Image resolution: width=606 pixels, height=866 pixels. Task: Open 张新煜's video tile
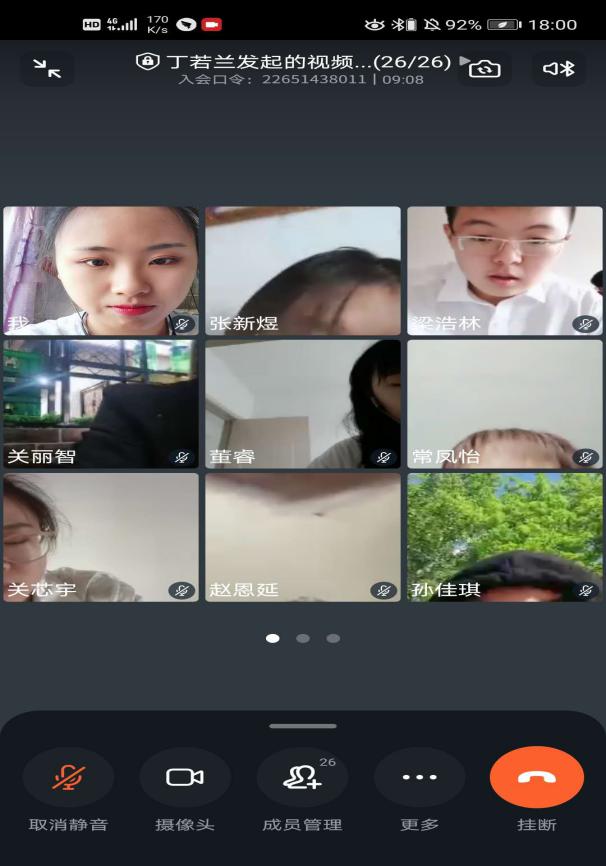[x=303, y=270]
